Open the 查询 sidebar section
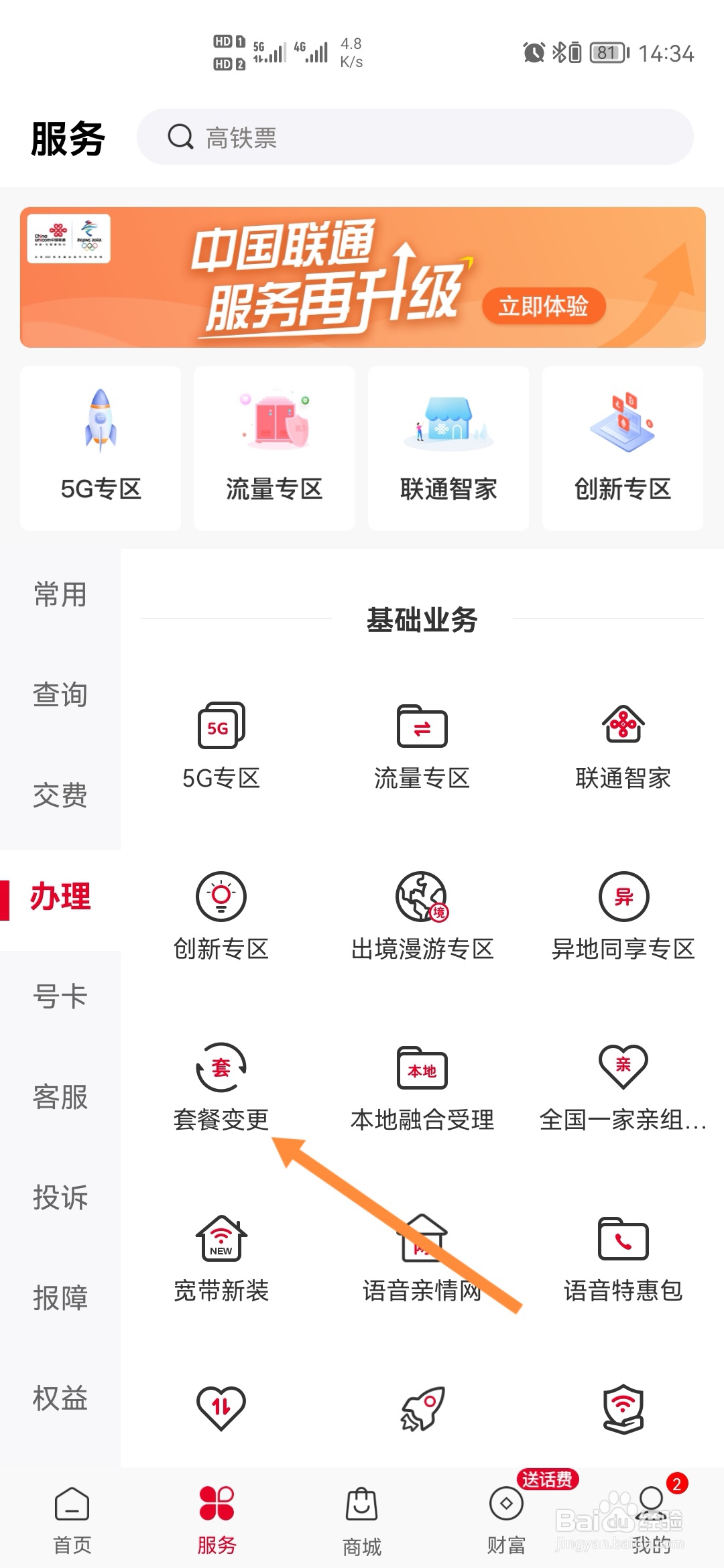This screenshot has width=724, height=1568. [x=60, y=696]
